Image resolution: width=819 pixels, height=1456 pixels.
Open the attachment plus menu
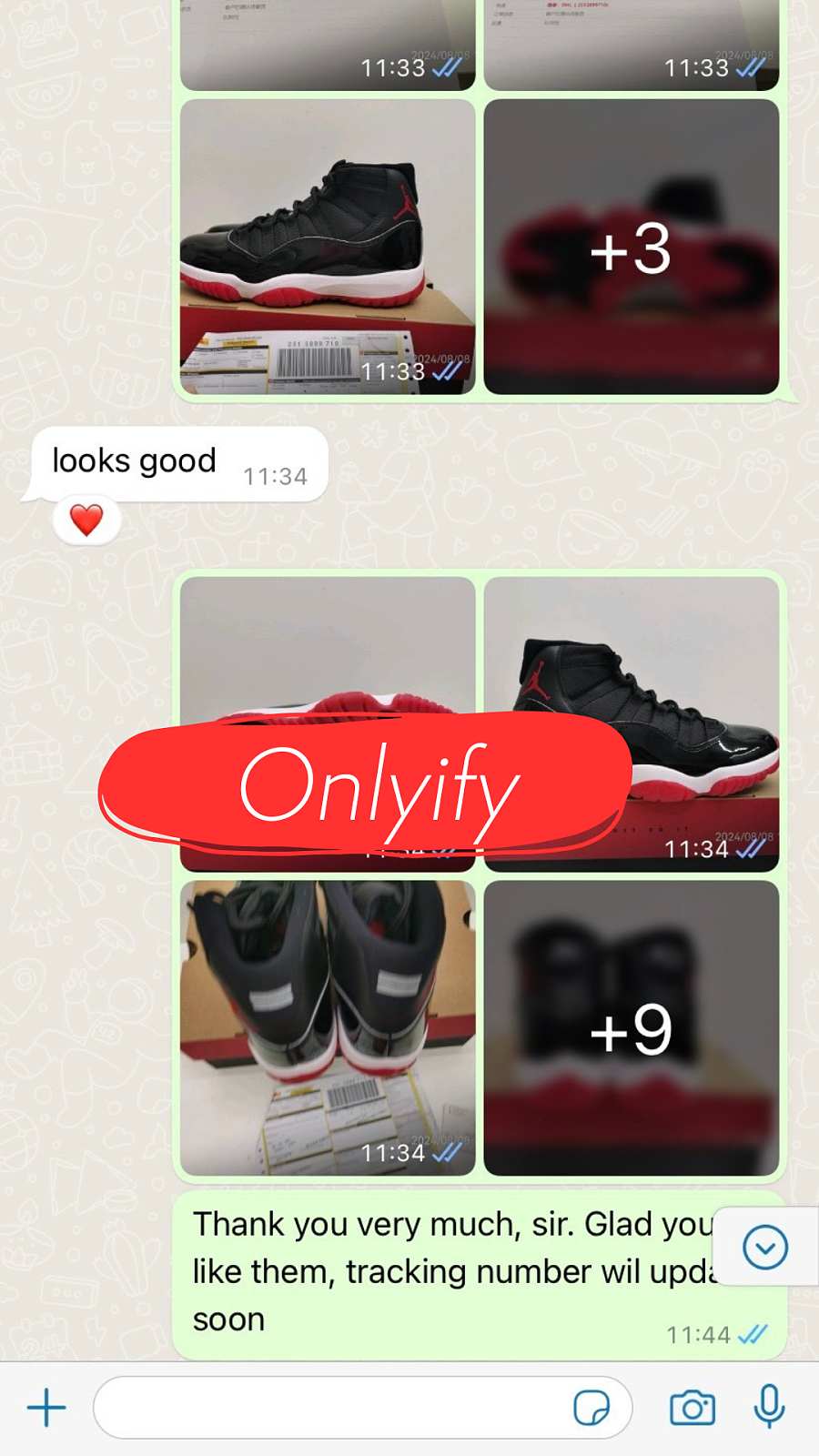46,1408
